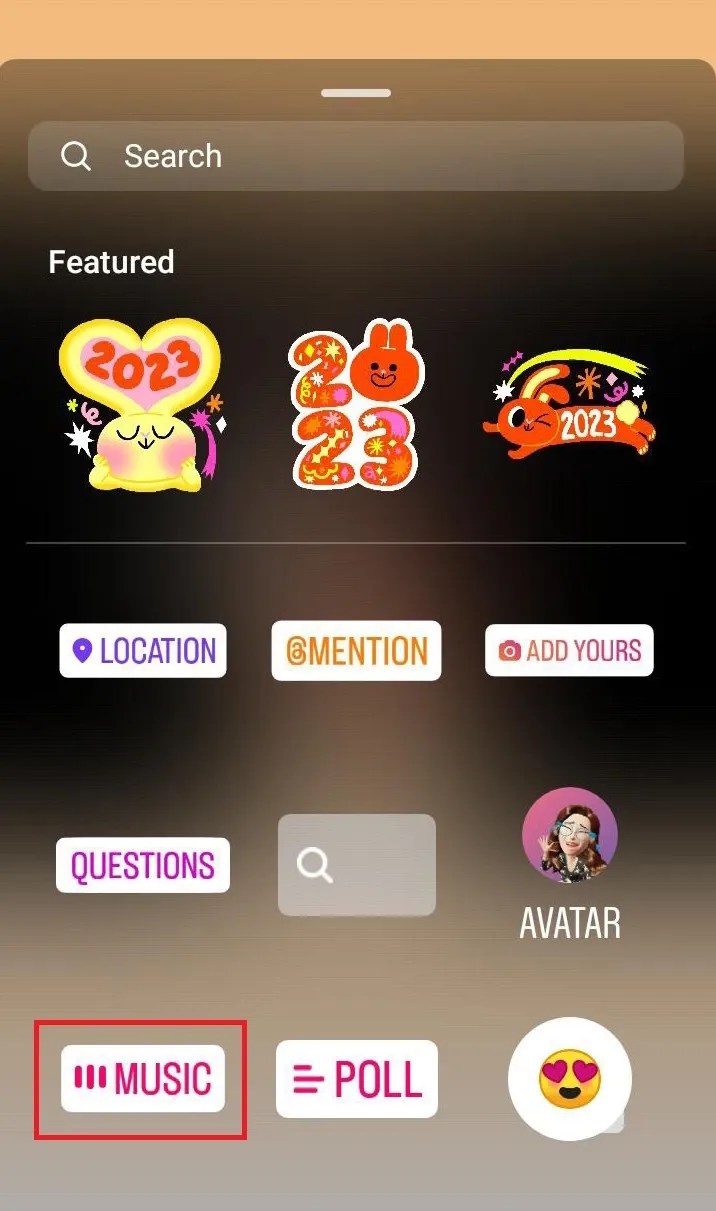Choose the leaping rabbit 2023 sticker
716x1211 pixels.
tap(569, 403)
